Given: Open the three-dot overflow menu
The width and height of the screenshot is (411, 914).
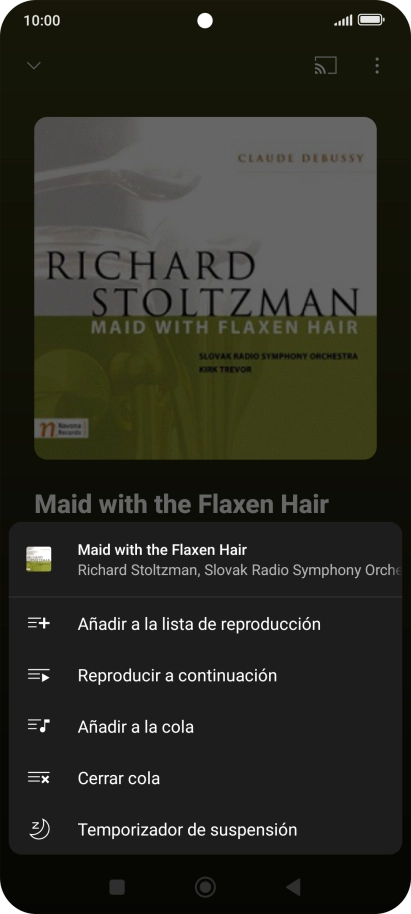Looking at the screenshot, I should click(377, 66).
